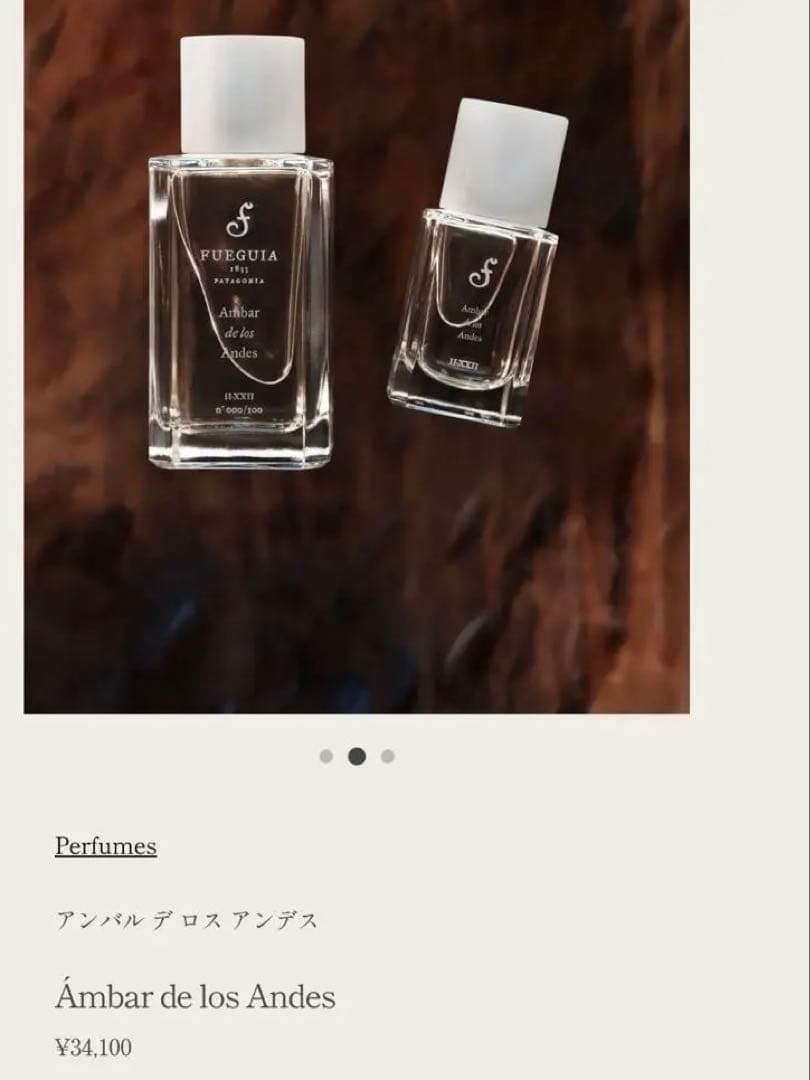Jump to the third carousel image dot
Screen dimensions: 810x1080
pos(388,756)
